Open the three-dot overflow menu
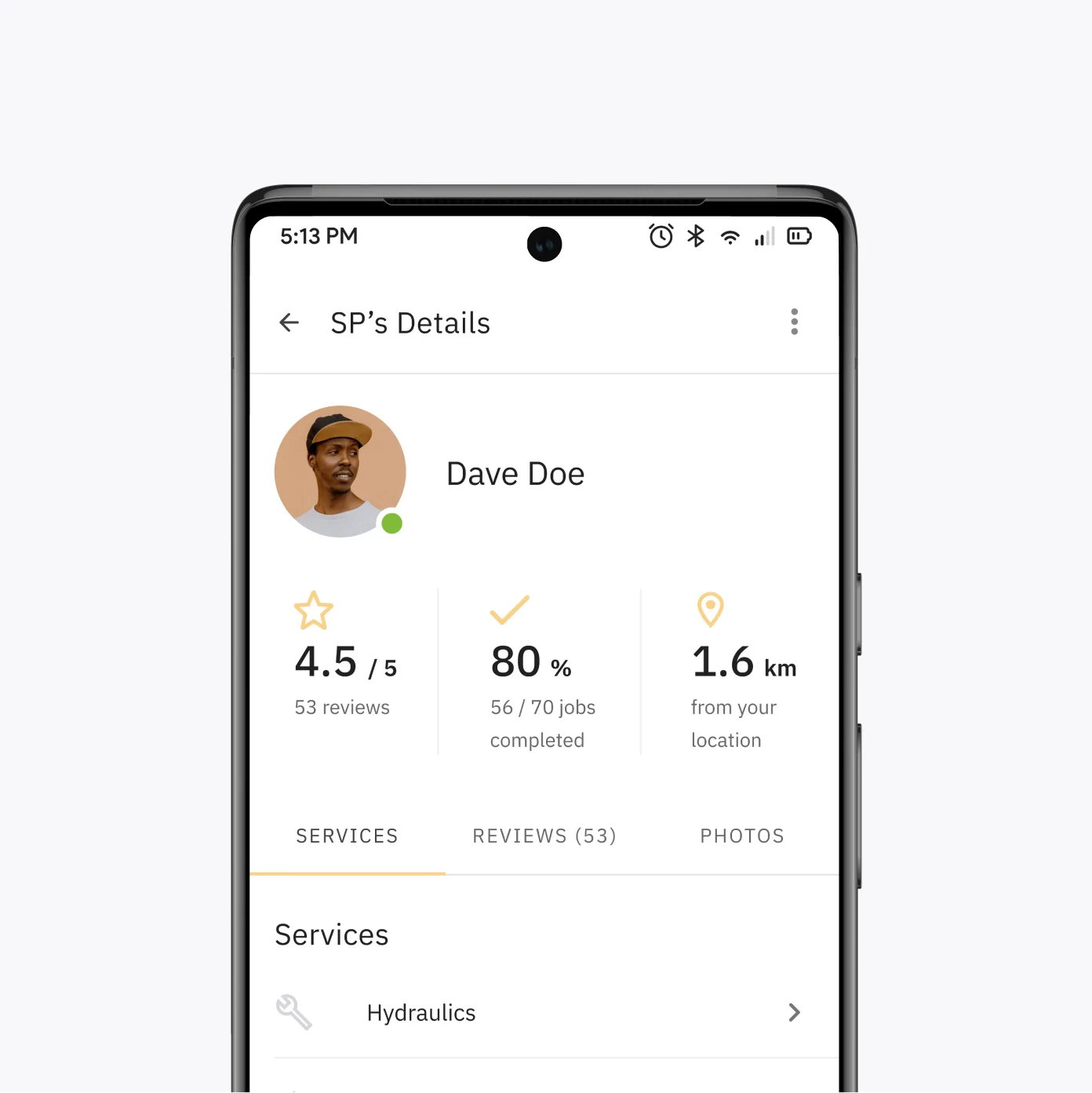This screenshot has height=1093, width=1092. [x=794, y=322]
